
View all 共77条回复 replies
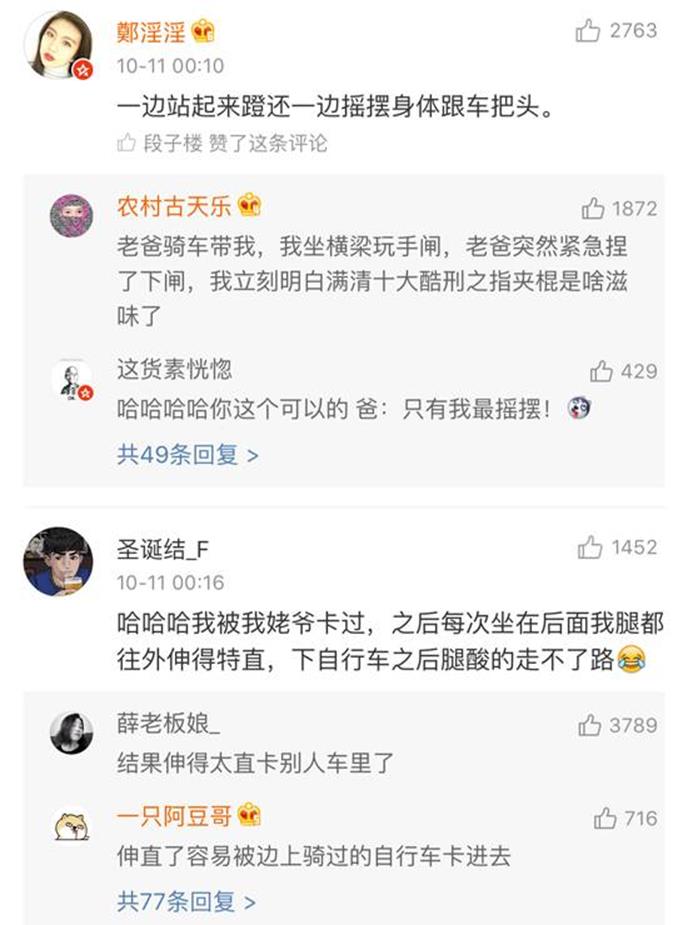click(x=187, y=901)
